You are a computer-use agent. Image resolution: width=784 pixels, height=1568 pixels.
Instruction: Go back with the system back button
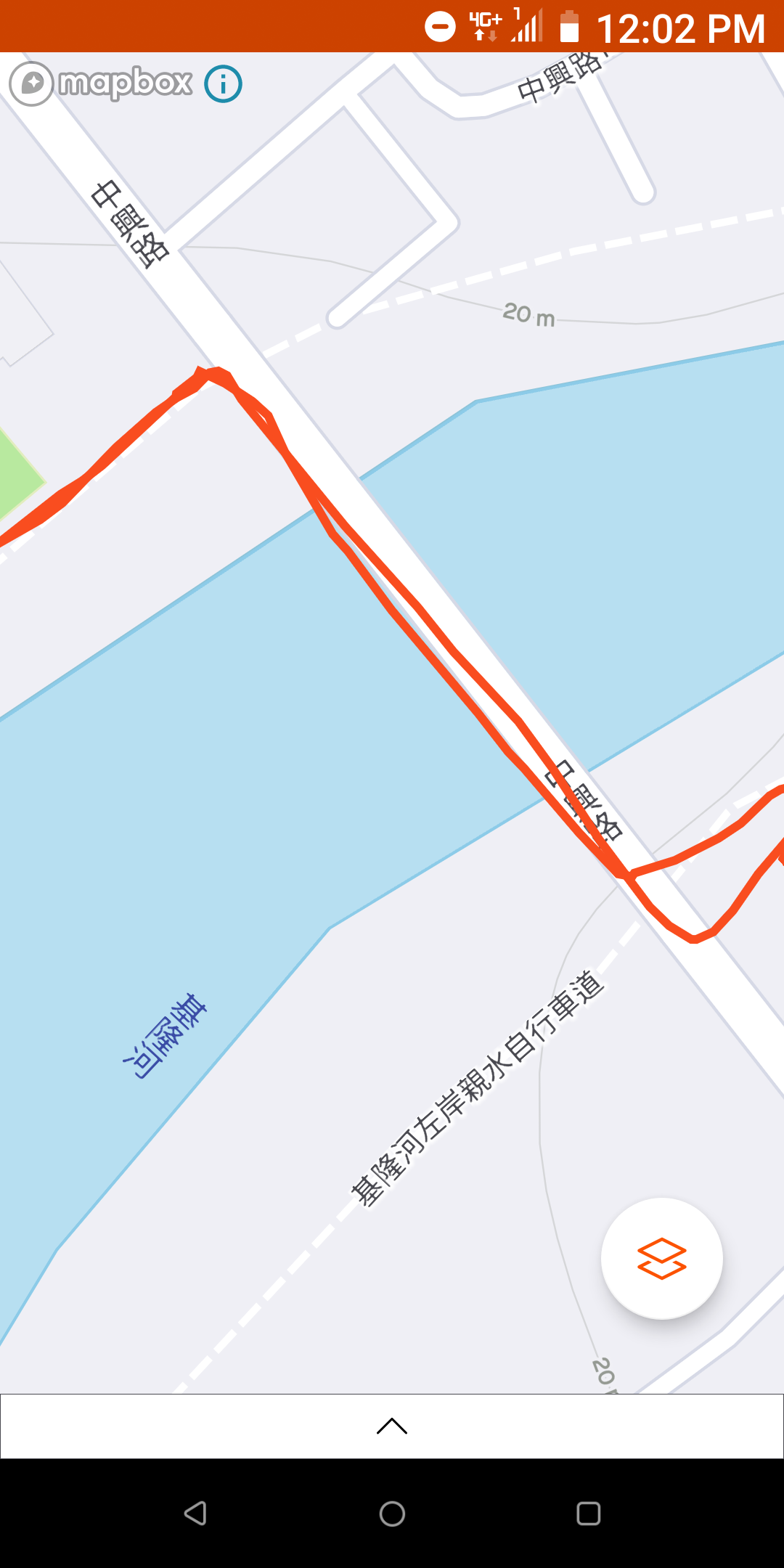[195, 1514]
